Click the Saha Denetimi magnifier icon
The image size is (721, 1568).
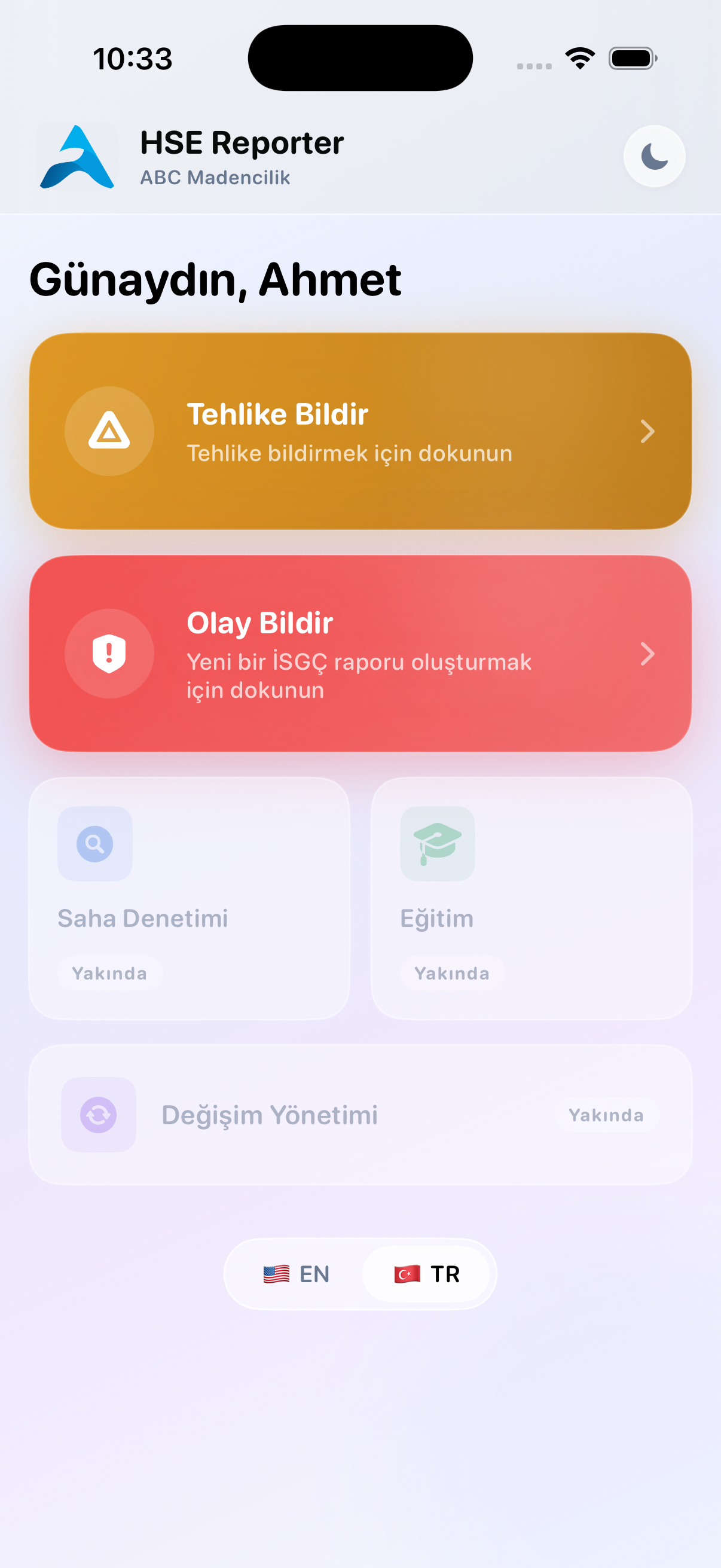(x=94, y=845)
